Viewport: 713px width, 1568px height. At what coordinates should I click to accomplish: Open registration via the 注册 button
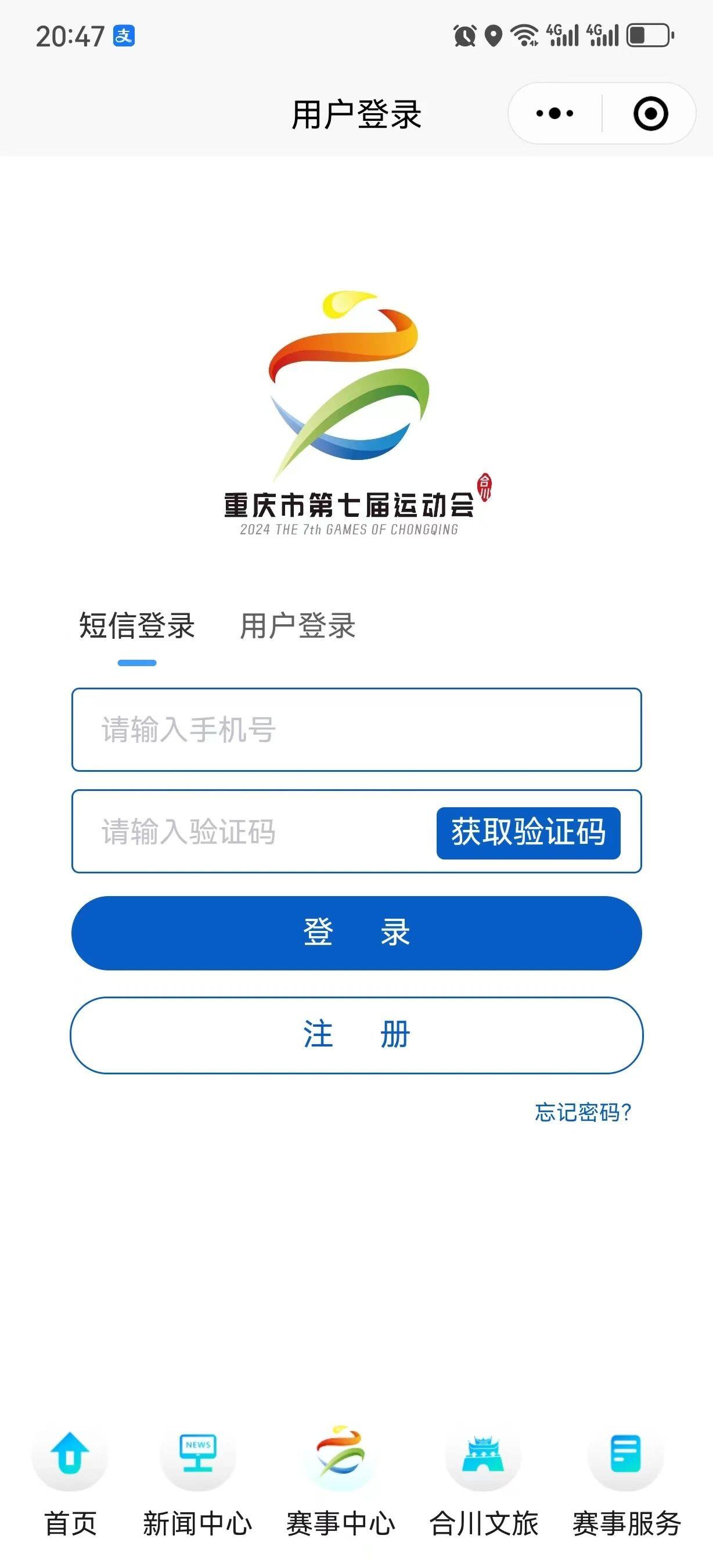pos(356,1035)
